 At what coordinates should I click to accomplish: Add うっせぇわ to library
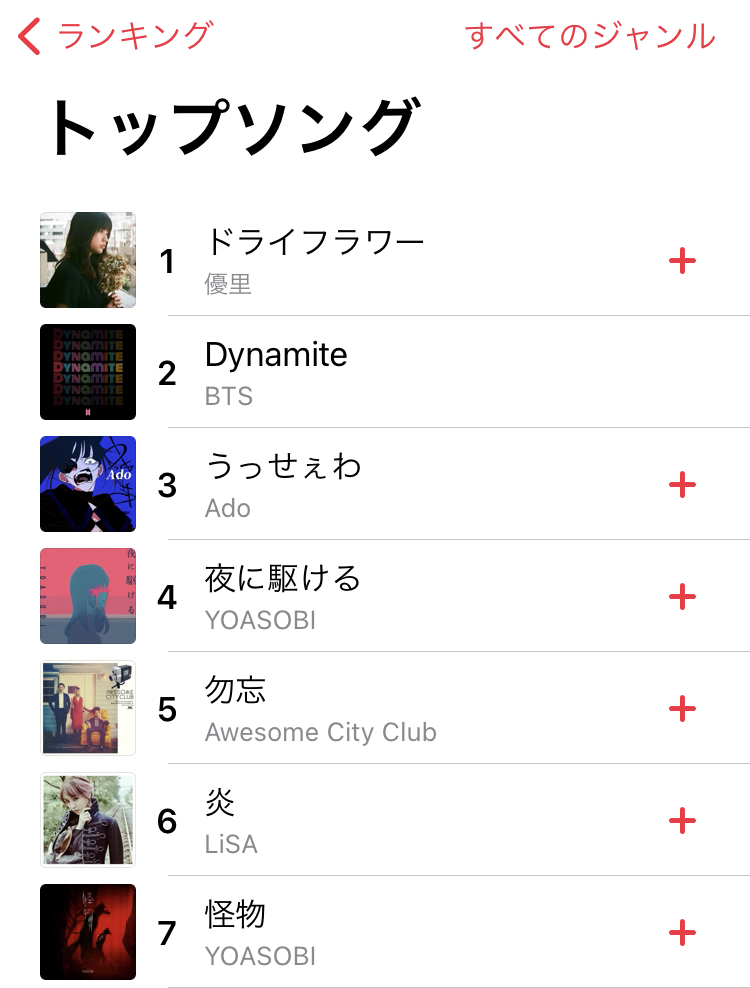coord(682,485)
